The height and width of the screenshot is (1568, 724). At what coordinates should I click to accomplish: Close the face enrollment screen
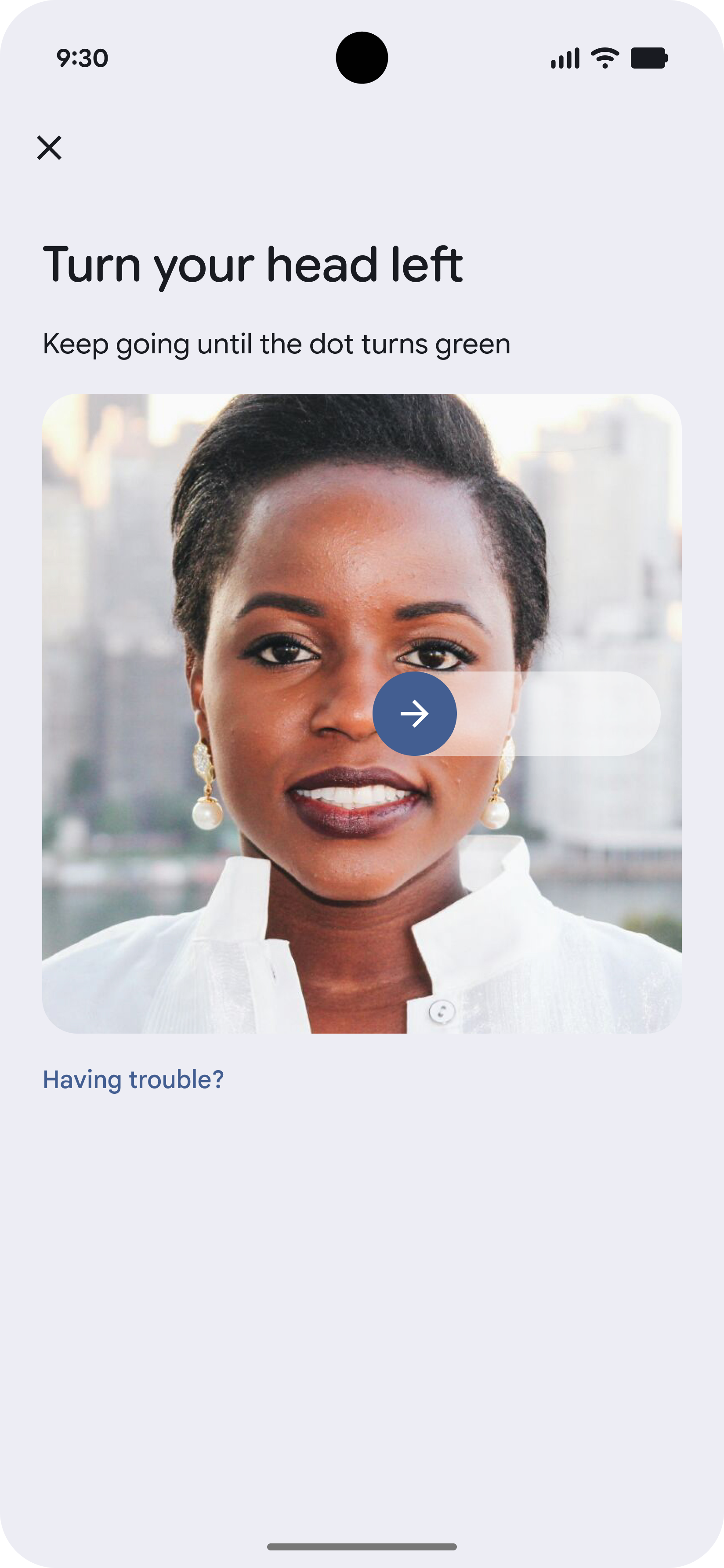coord(49,148)
